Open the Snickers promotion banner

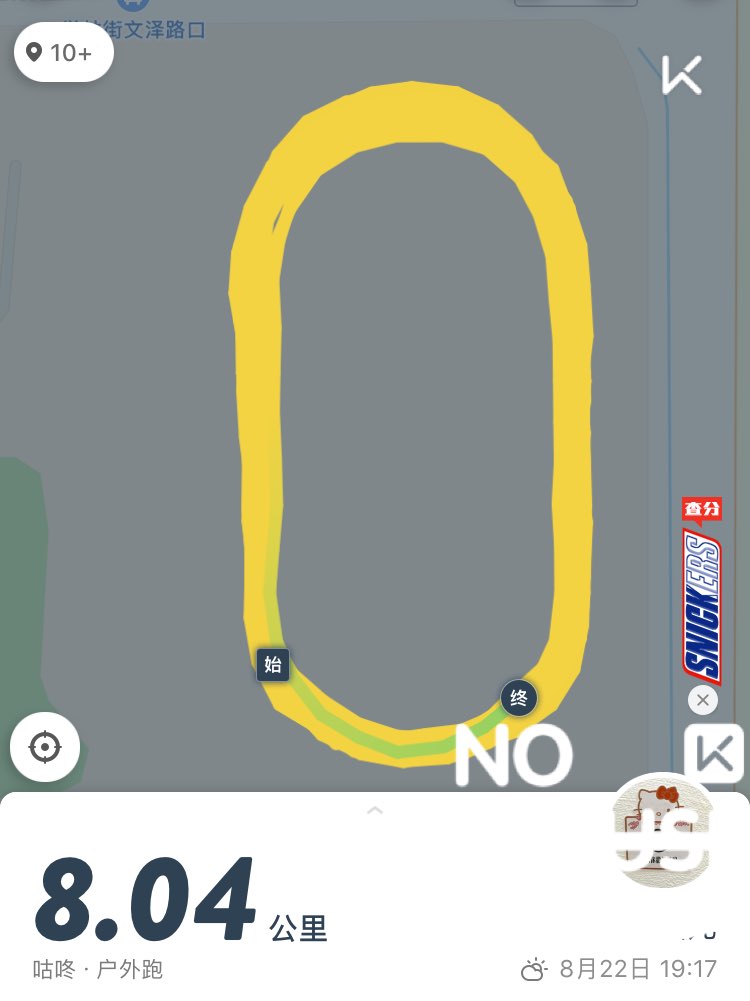click(x=702, y=595)
